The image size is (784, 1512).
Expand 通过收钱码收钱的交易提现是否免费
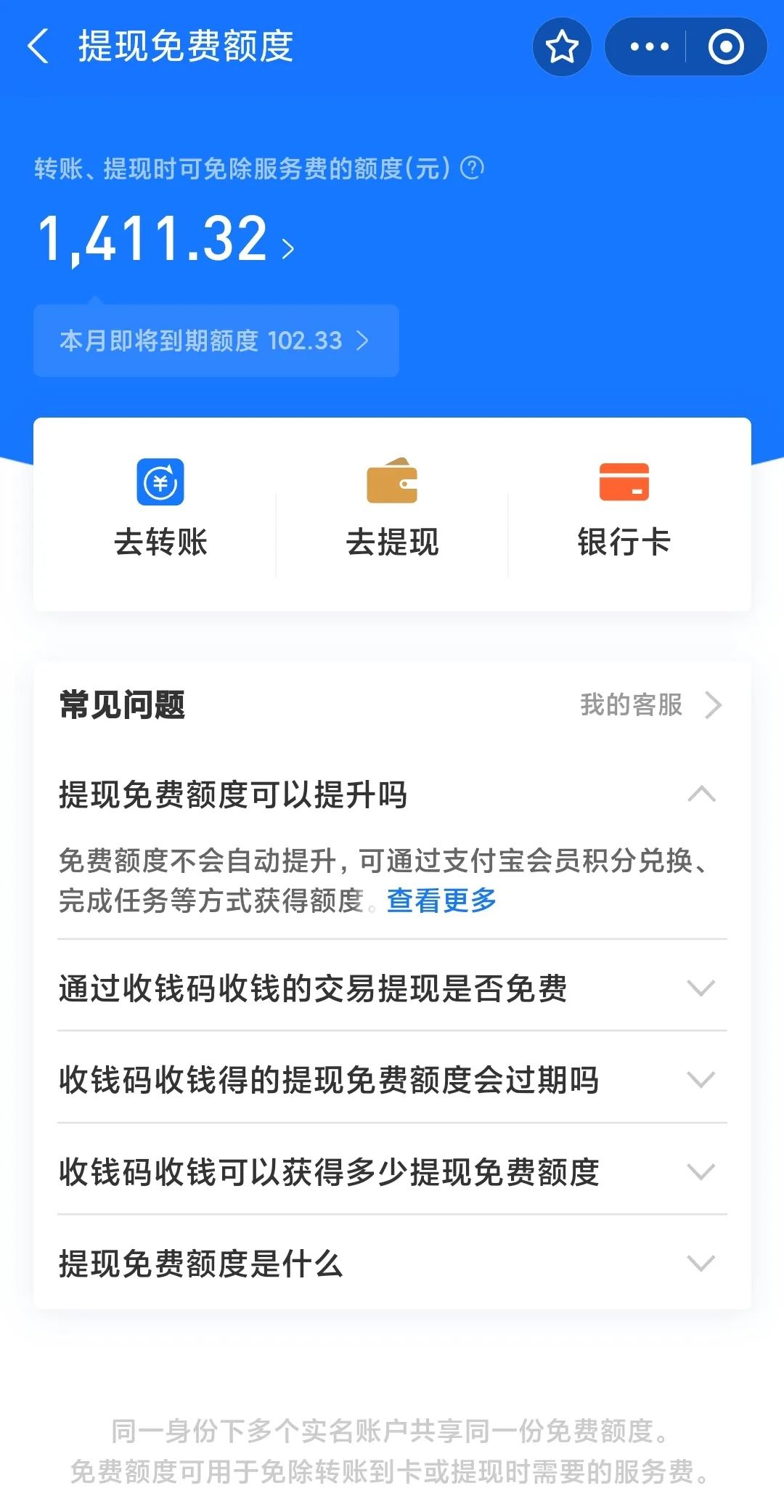tap(699, 988)
